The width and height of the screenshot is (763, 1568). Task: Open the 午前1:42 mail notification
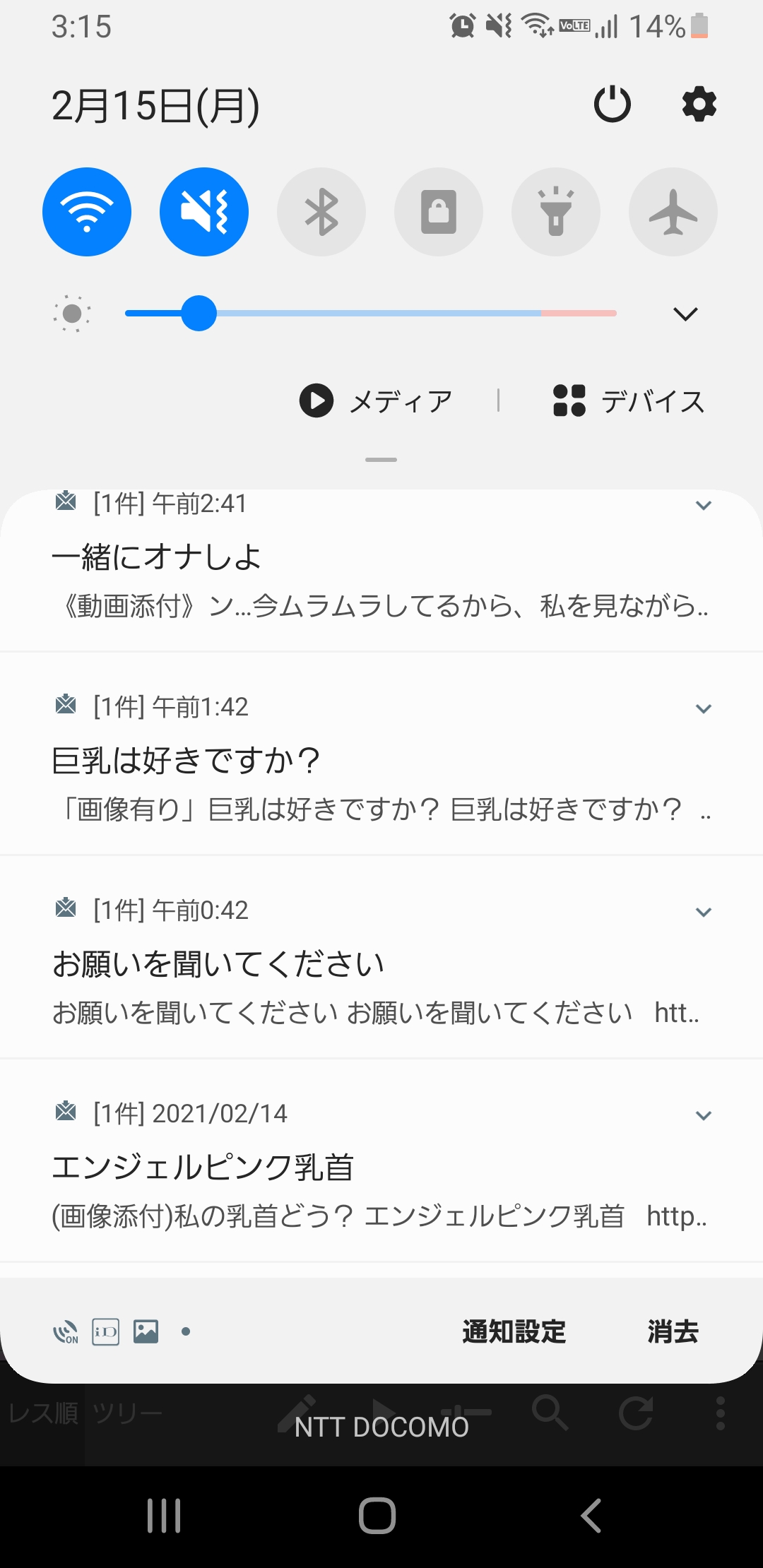click(381, 754)
